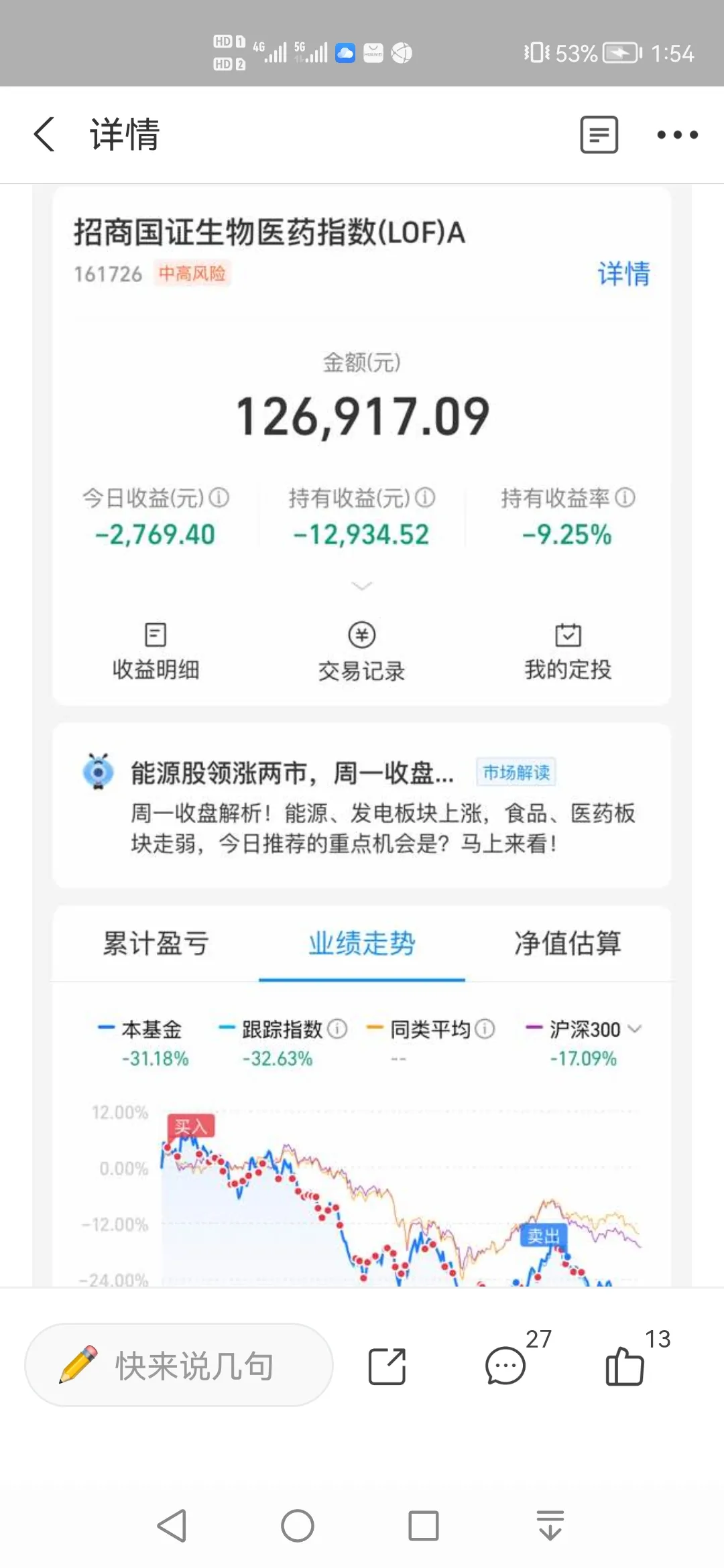Like this post
The height and width of the screenshot is (1568, 724).
(x=624, y=1366)
